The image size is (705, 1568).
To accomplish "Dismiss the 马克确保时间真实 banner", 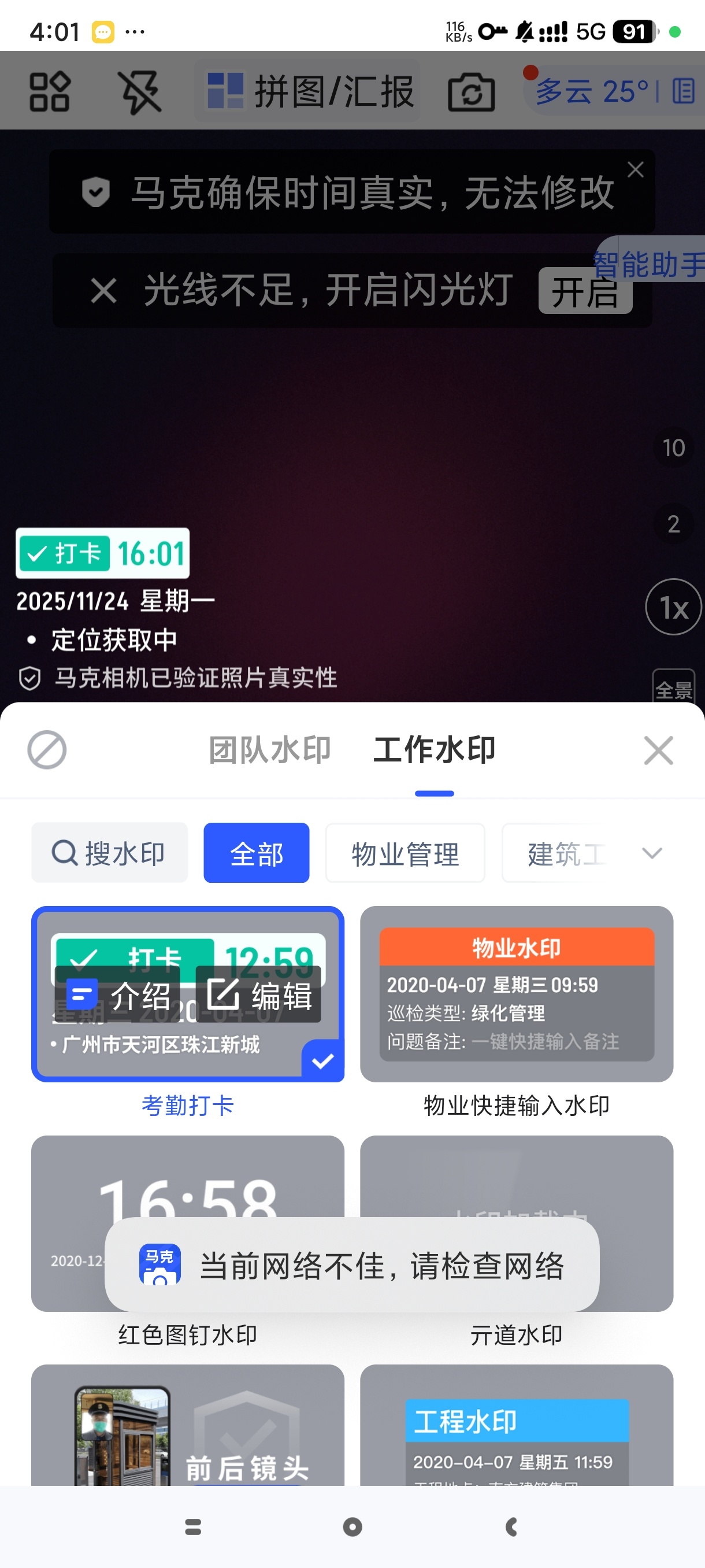I will [635, 169].
